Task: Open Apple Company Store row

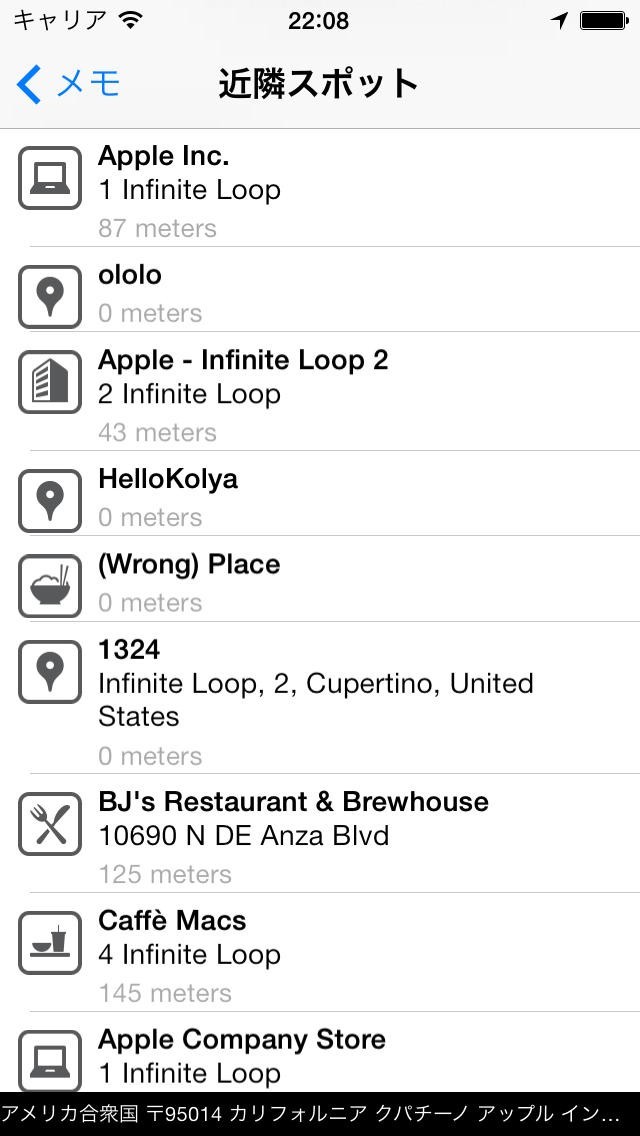Action: pyautogui.click(x=320, y=1055)
